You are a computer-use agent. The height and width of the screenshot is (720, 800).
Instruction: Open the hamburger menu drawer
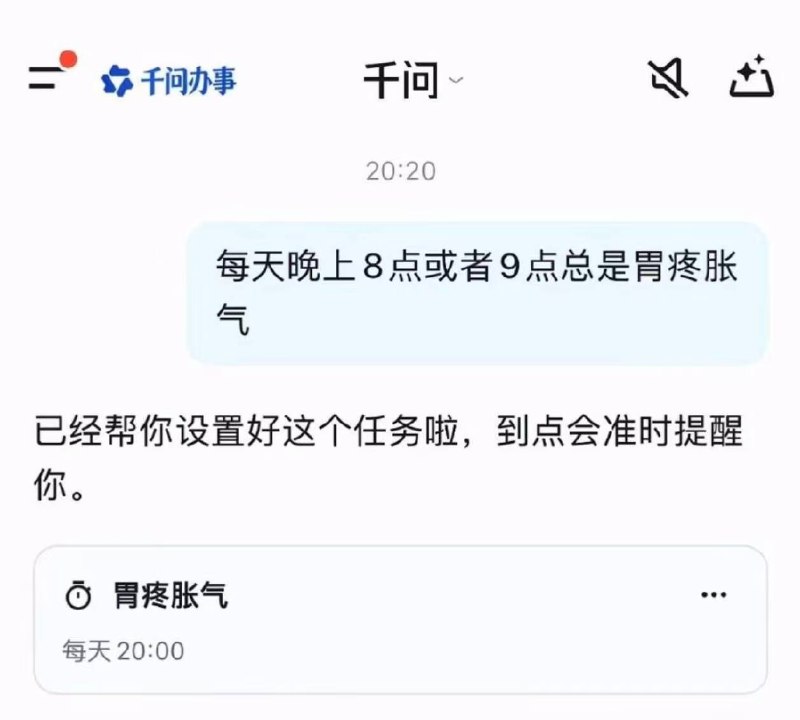pyautogui.click(x=43, y=80)
